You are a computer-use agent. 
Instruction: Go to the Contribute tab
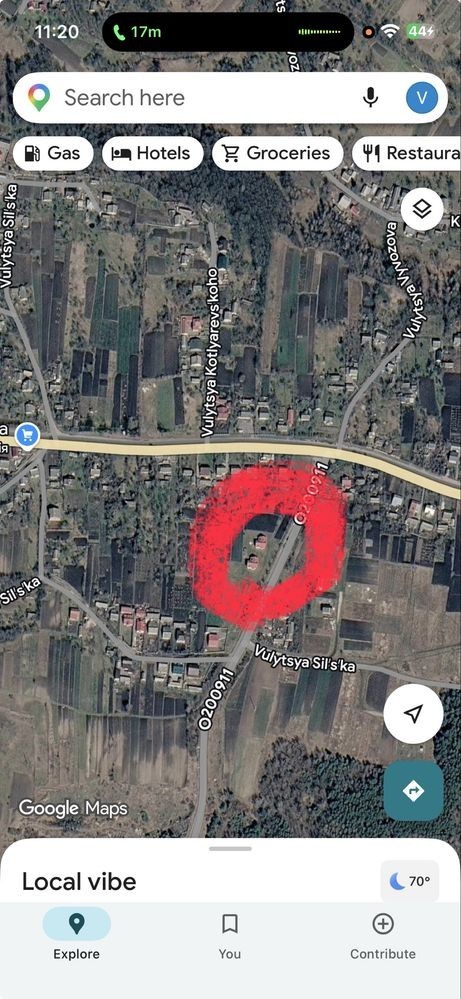point(383,934)
